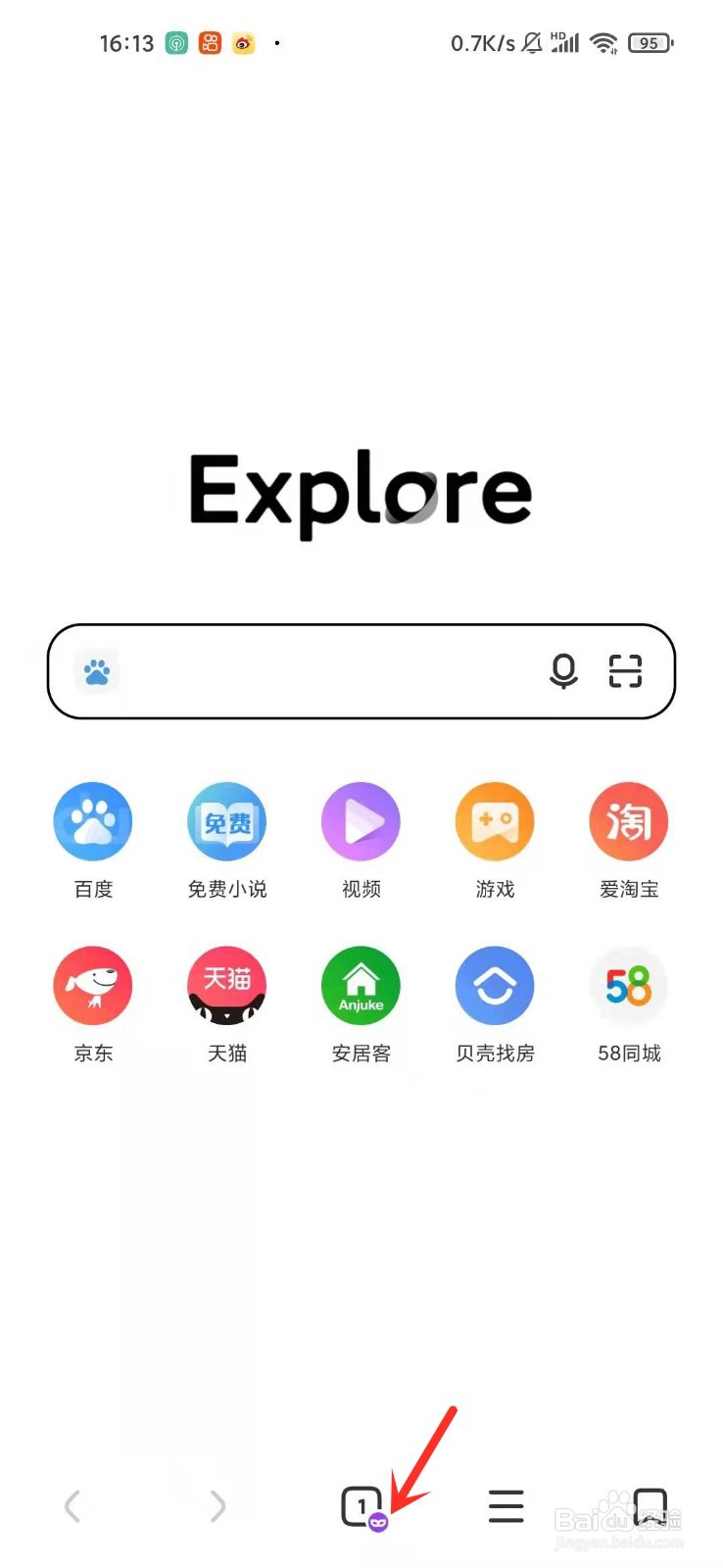This screenshot has height=1568, width=723.
Task: Open the 58同城 shortcut icon
Action: [628, 986]
